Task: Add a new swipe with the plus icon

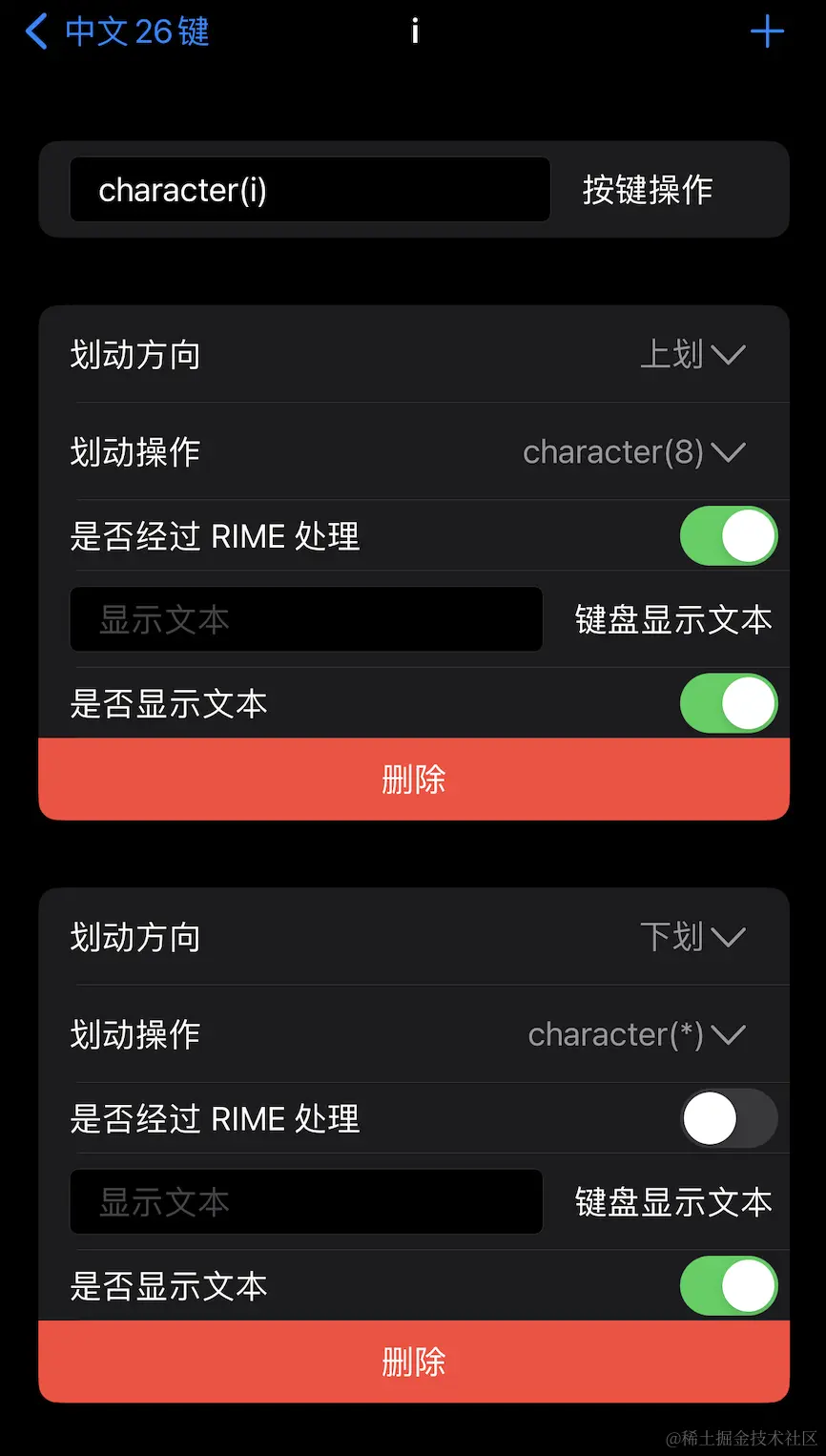Action: click(767, 32)
